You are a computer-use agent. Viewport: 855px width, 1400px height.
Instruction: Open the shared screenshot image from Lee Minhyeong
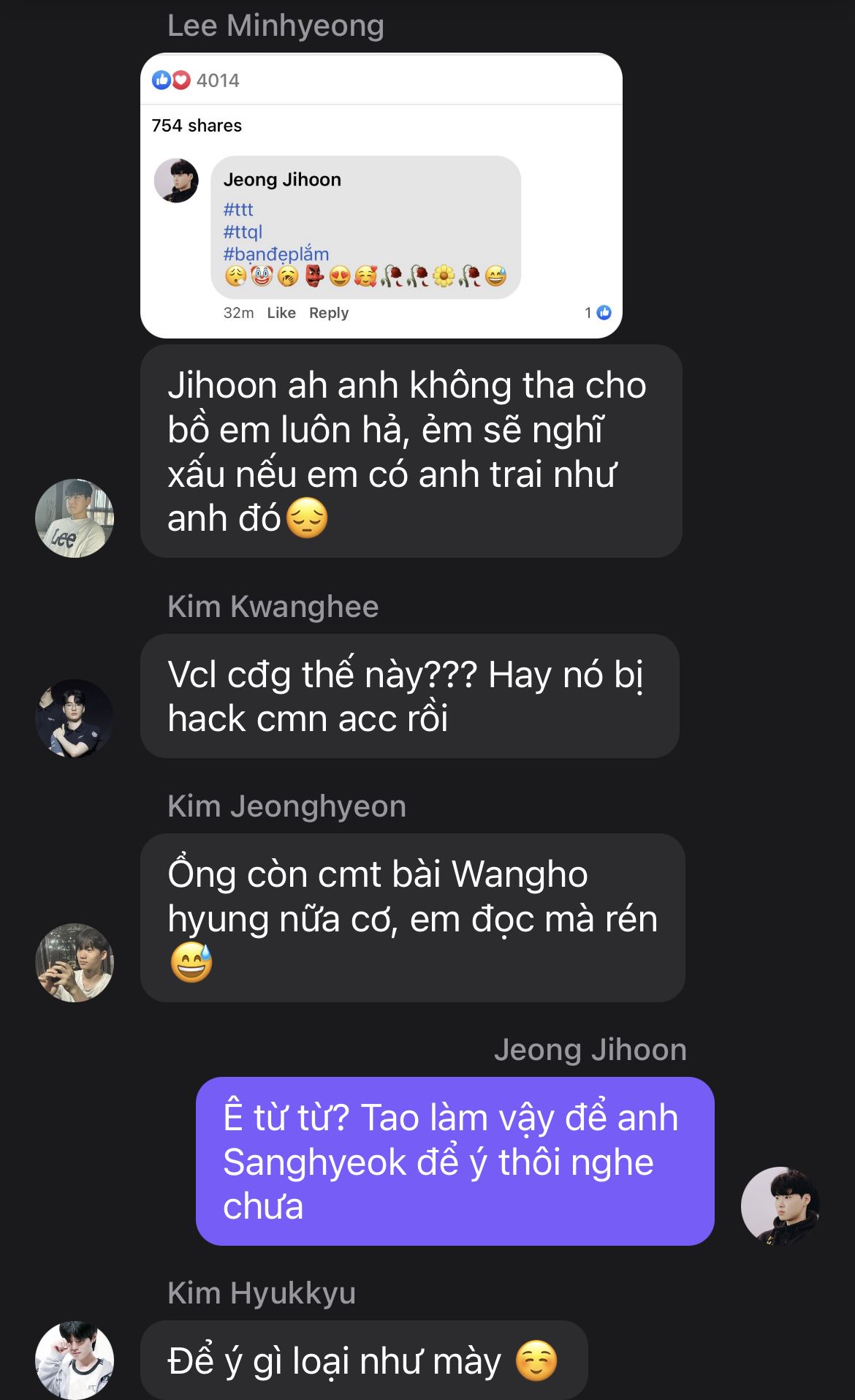(381, 195)
